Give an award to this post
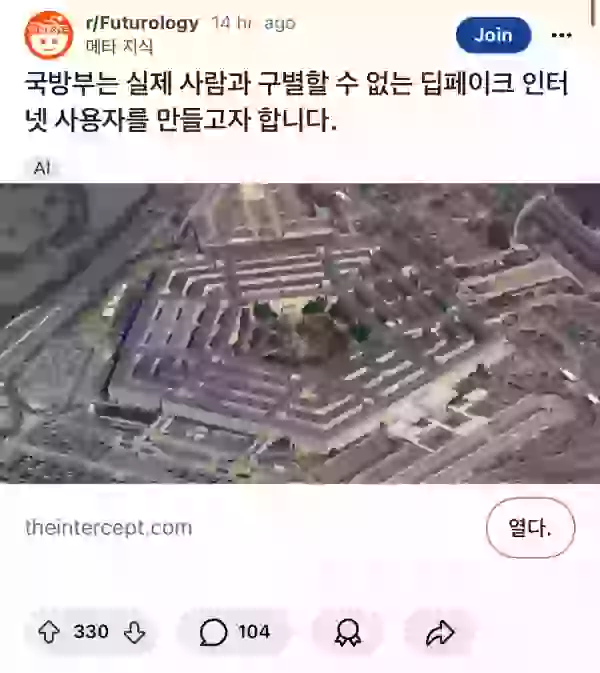600x673 pixels. (x=347, y=632)
